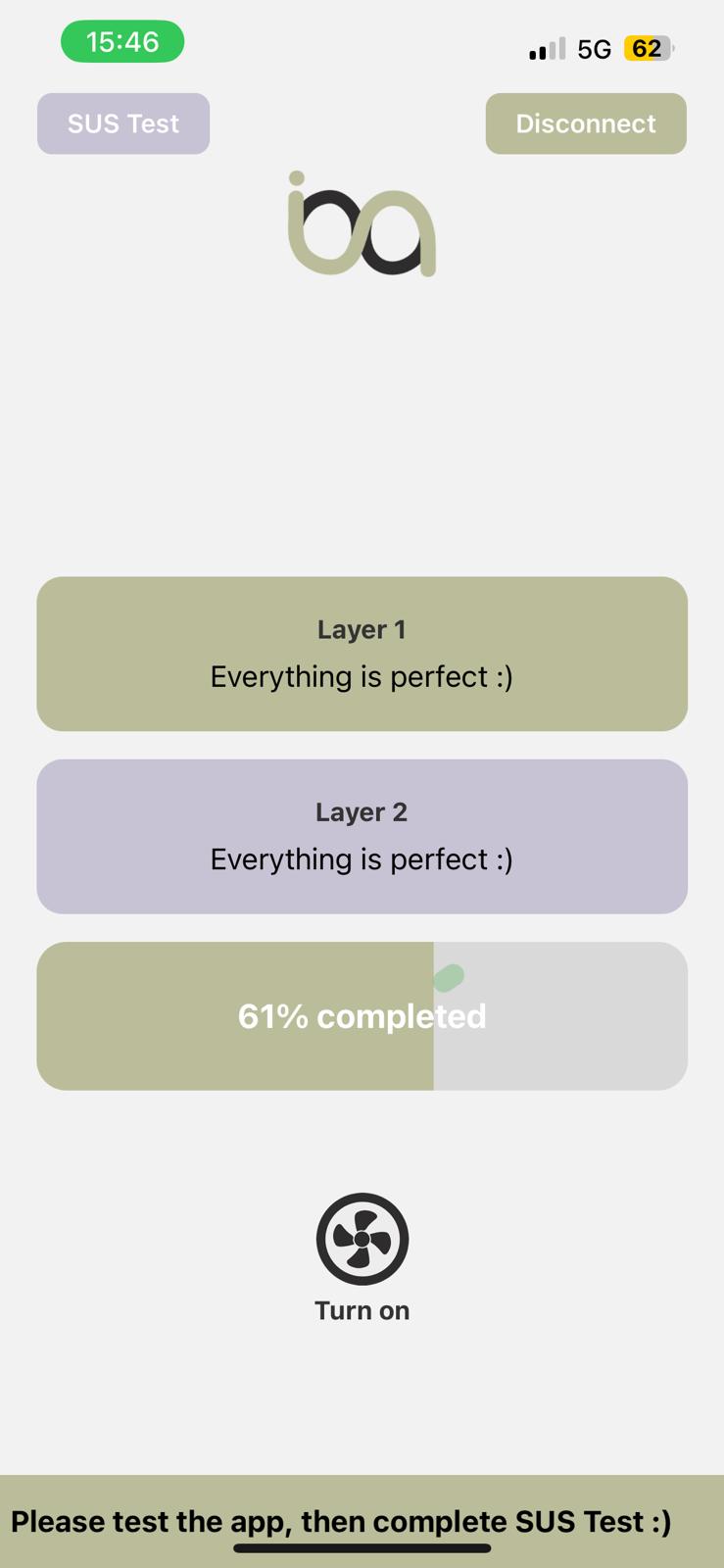Open the Layer 2 status card
The width and height of the screenshot is (724, 1568).
point(362,836)
